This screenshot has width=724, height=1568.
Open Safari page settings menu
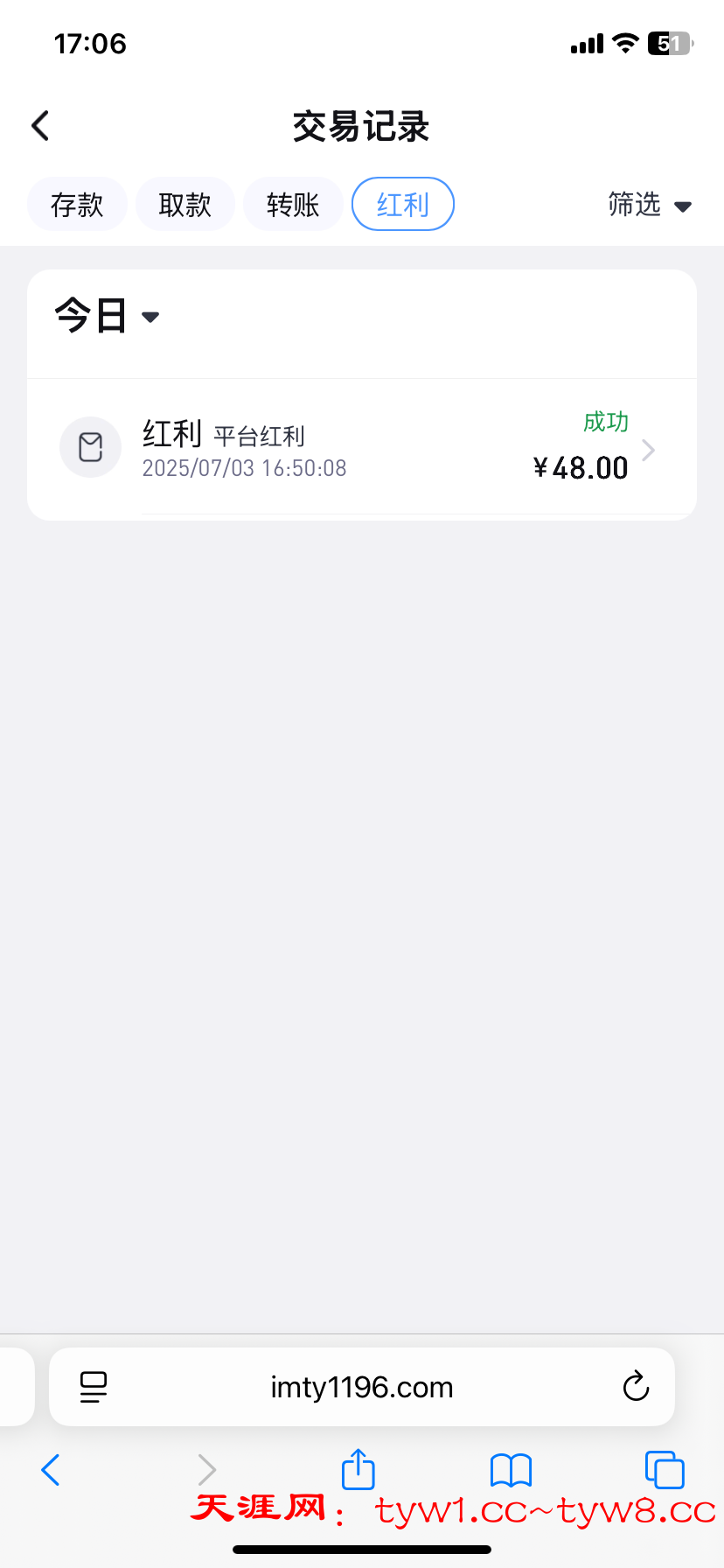94,1387
